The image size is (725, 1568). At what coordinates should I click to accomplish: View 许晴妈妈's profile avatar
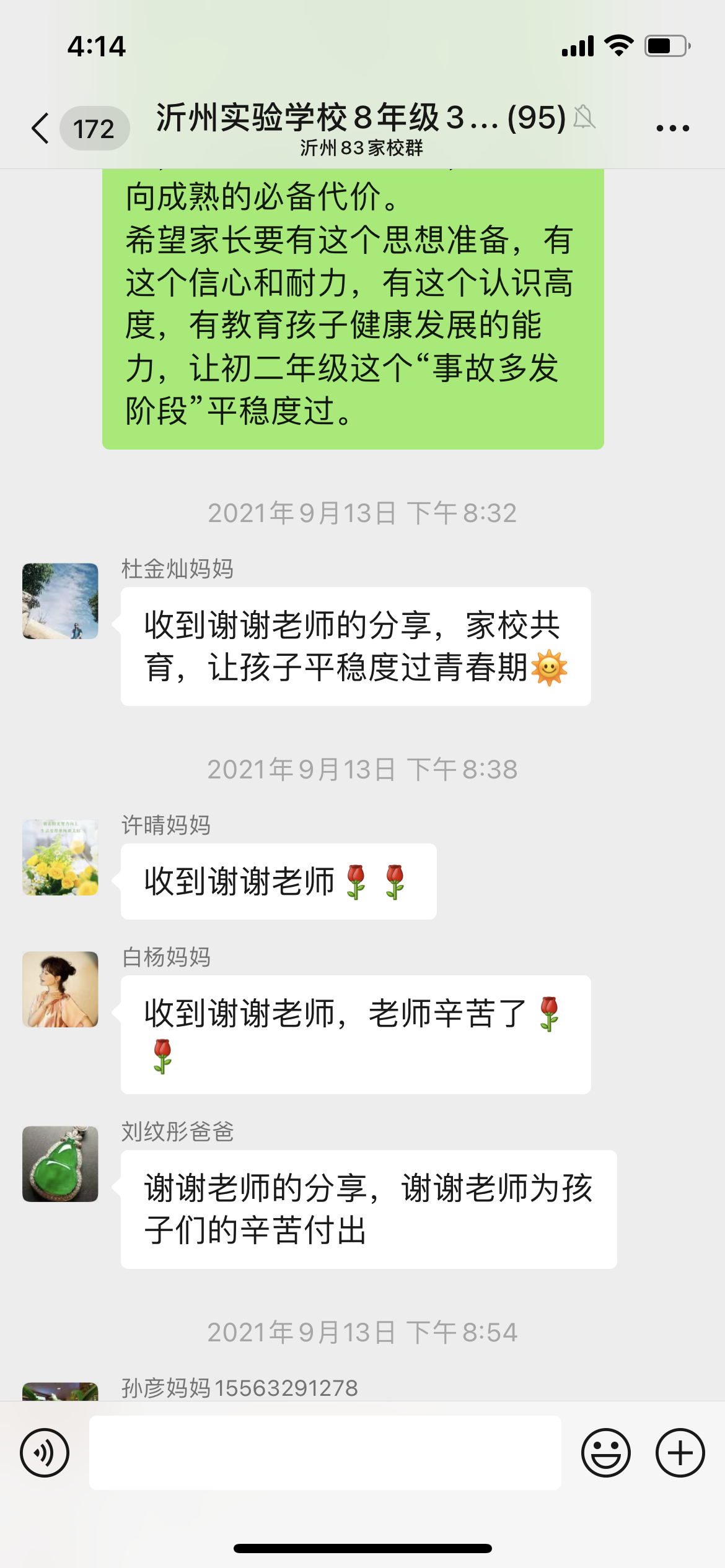click(60, 857)
